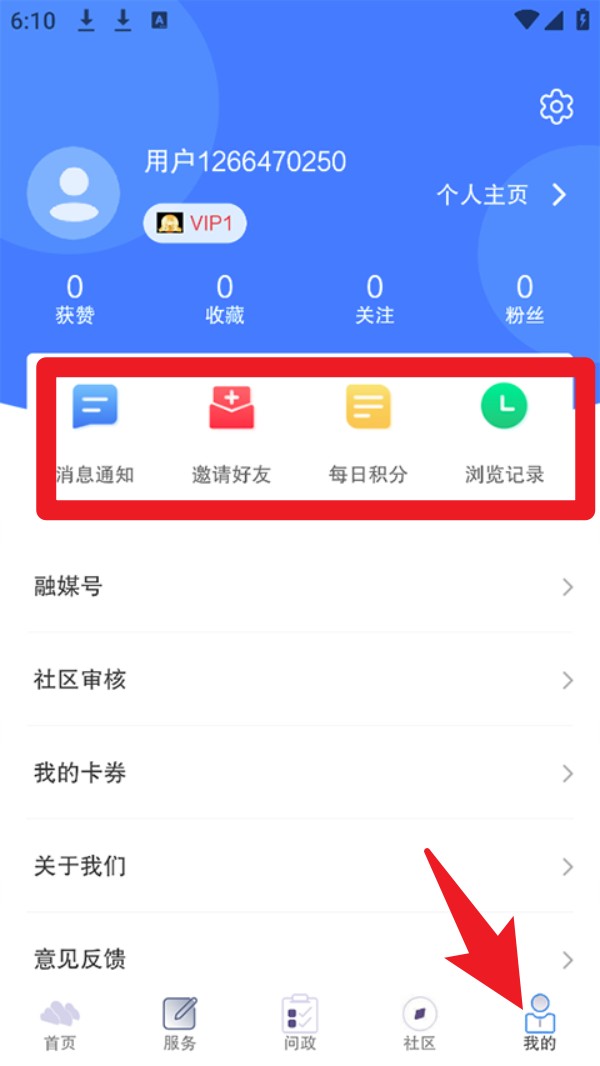600x1066 pixels.
Task: View the 粉丝 followers count
Action: (x=524, y=300)
